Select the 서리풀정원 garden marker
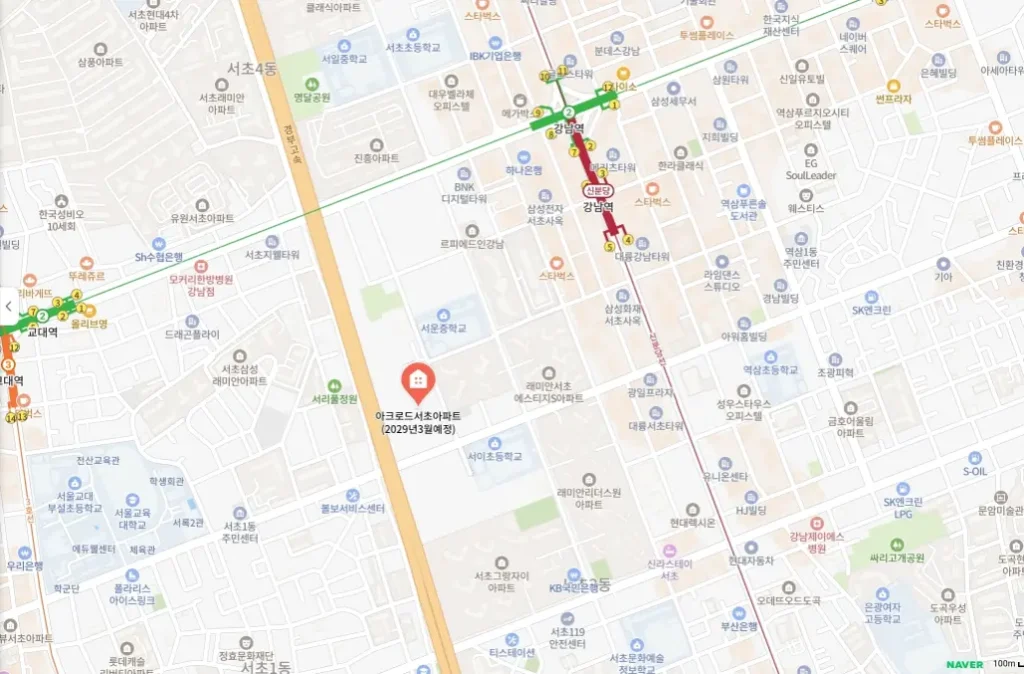1024x674 pixels. [x=333, y=385]
